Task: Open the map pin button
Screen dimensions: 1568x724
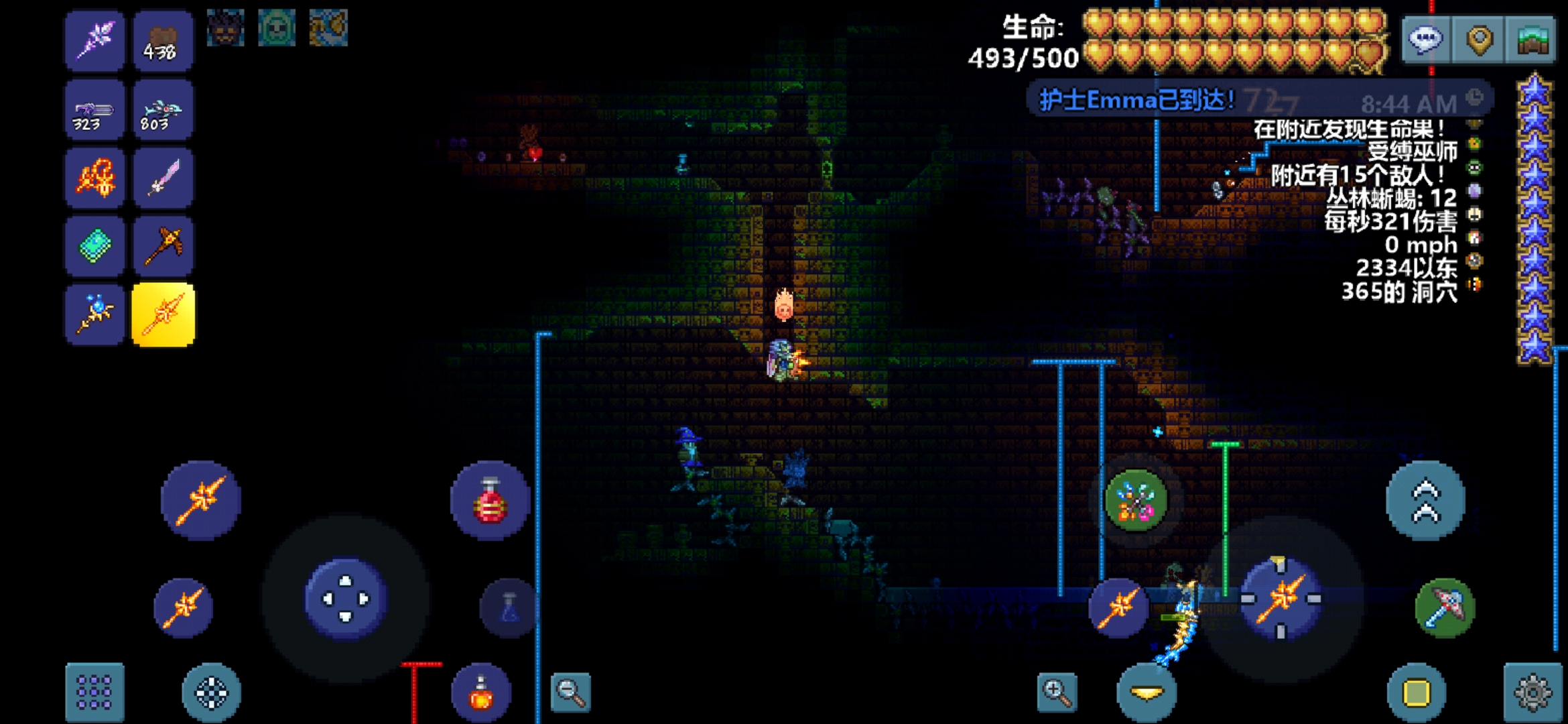Action: point(1478,40)
